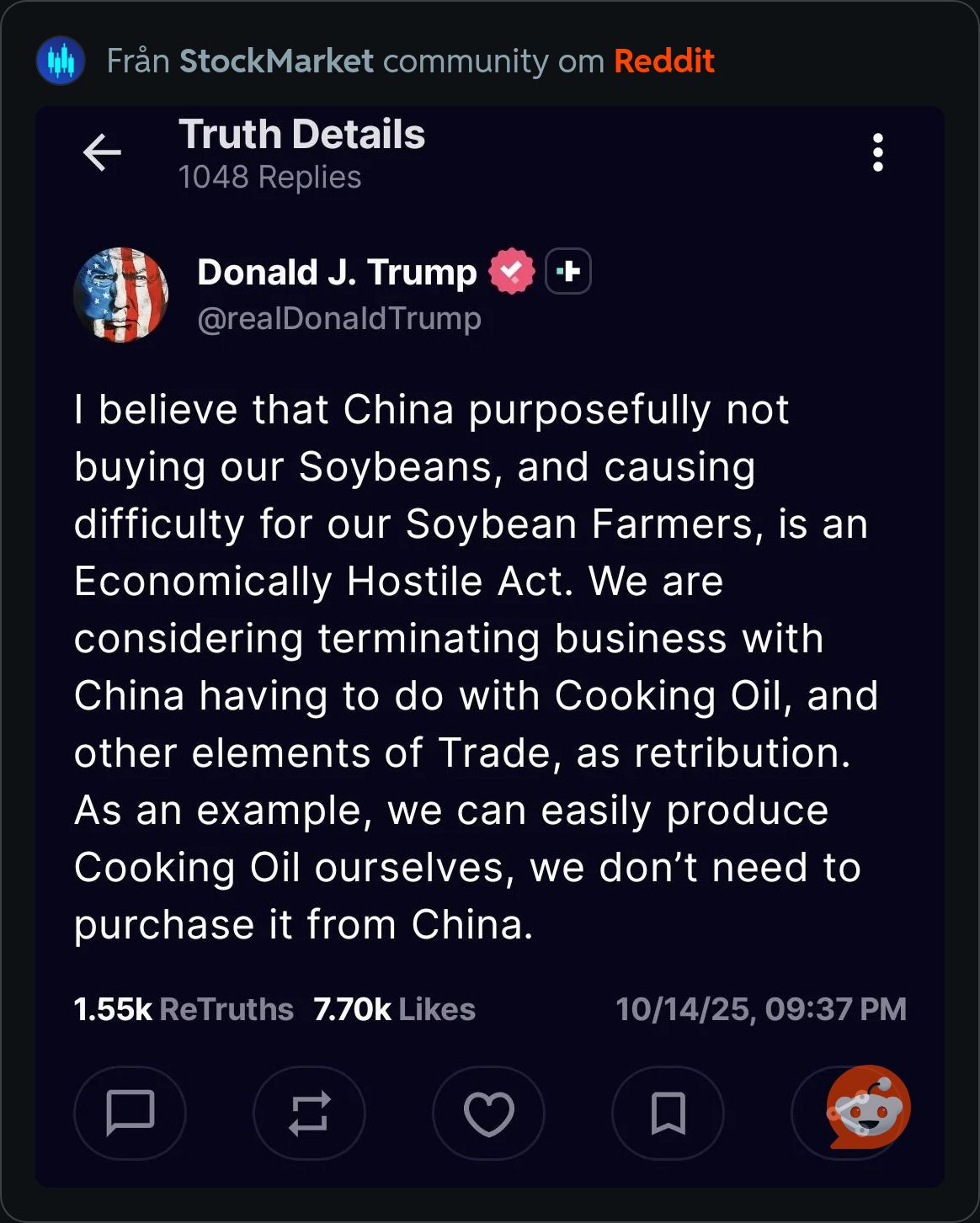Tap the StockMarket community avatar icon
Screen dimensions: 980x1223
coord(61,61)
